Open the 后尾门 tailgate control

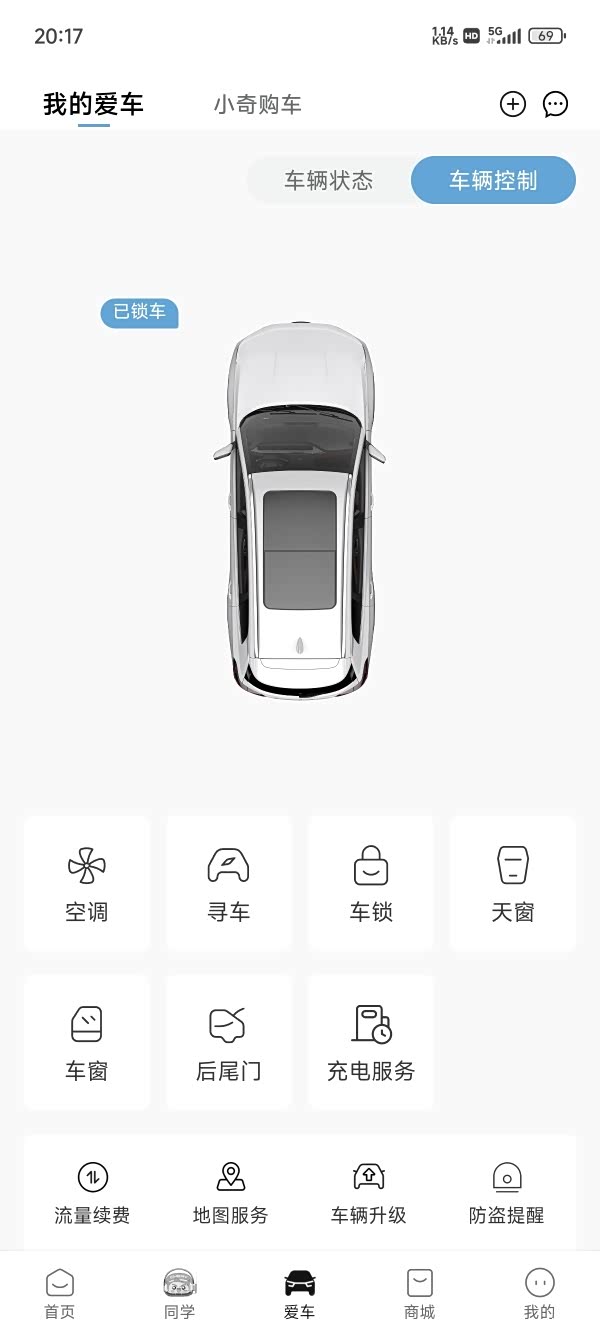click(229, 1042)
